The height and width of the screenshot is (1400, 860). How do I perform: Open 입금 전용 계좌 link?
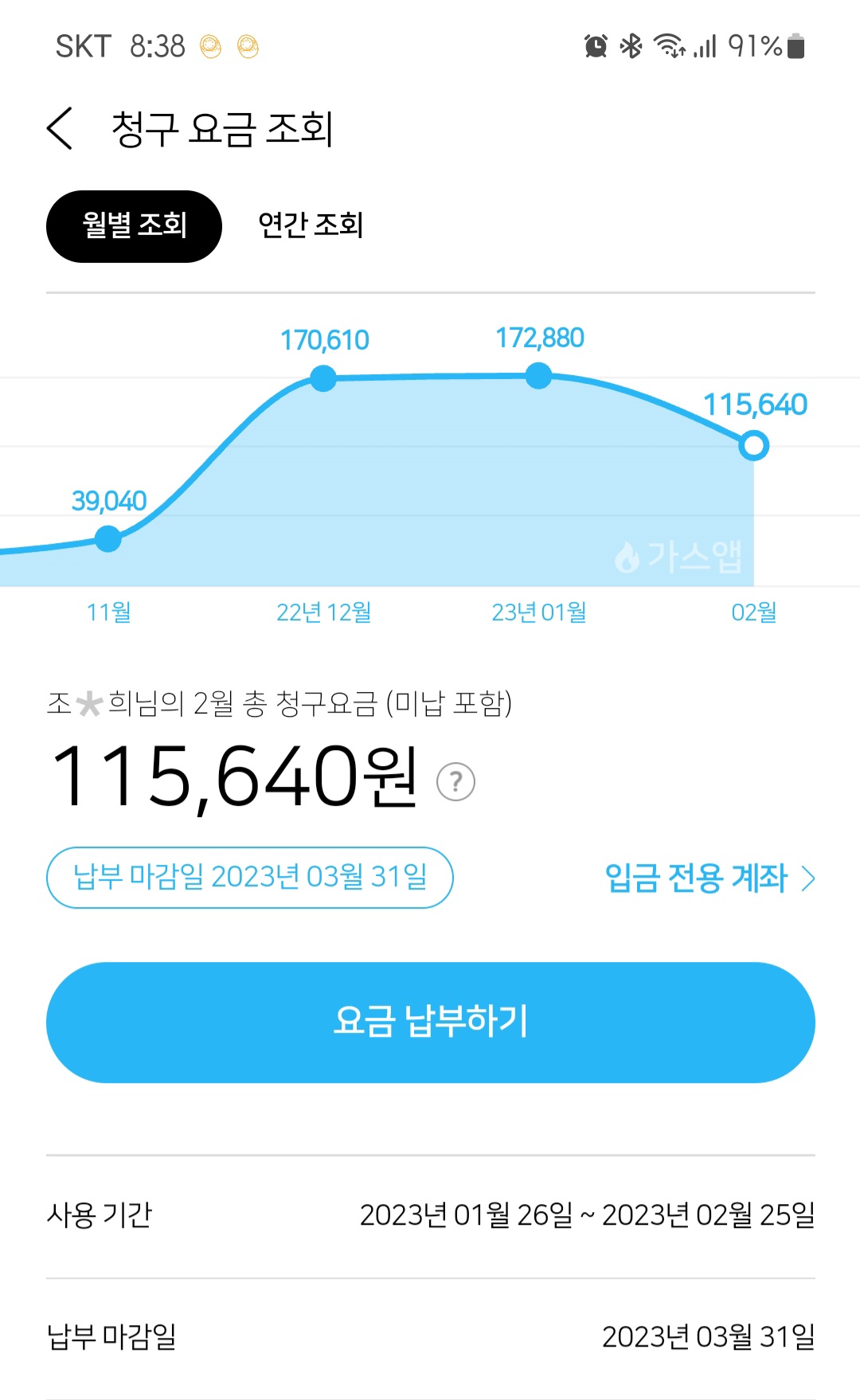709,878
